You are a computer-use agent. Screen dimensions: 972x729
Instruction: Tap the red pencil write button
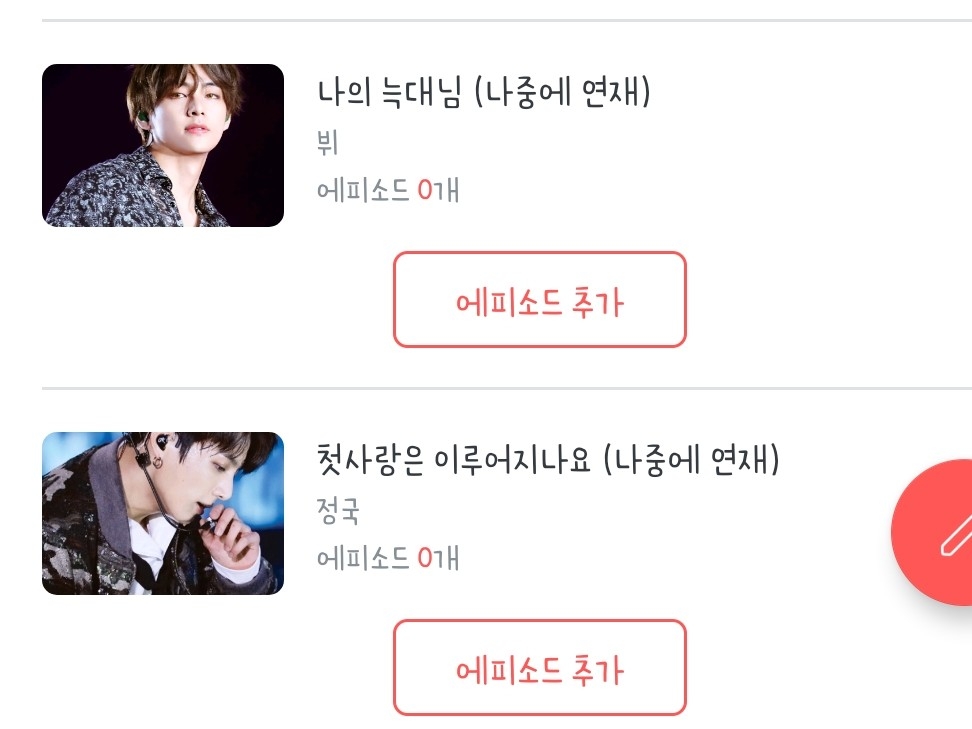tap(940, 532)
